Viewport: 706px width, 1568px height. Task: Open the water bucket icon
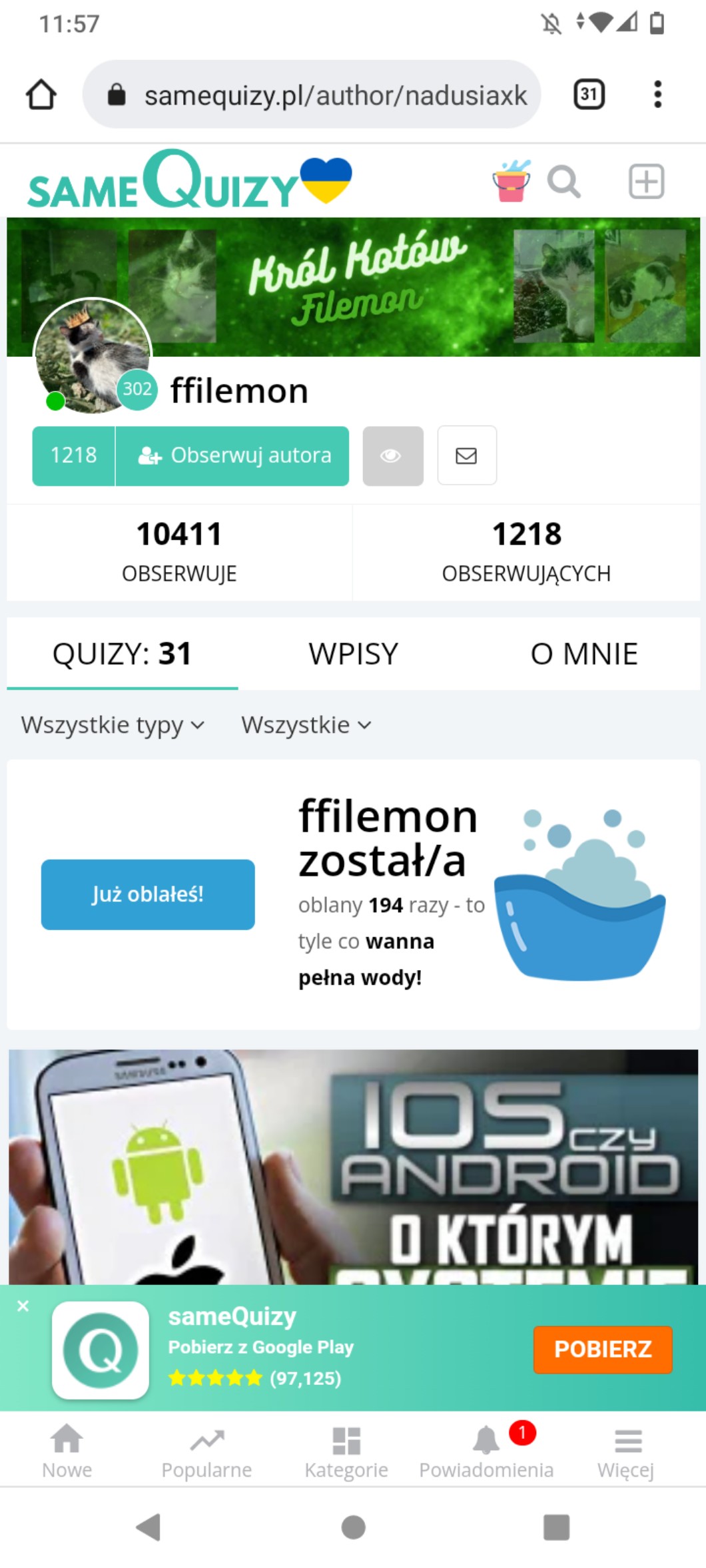[x=512, y=181]
